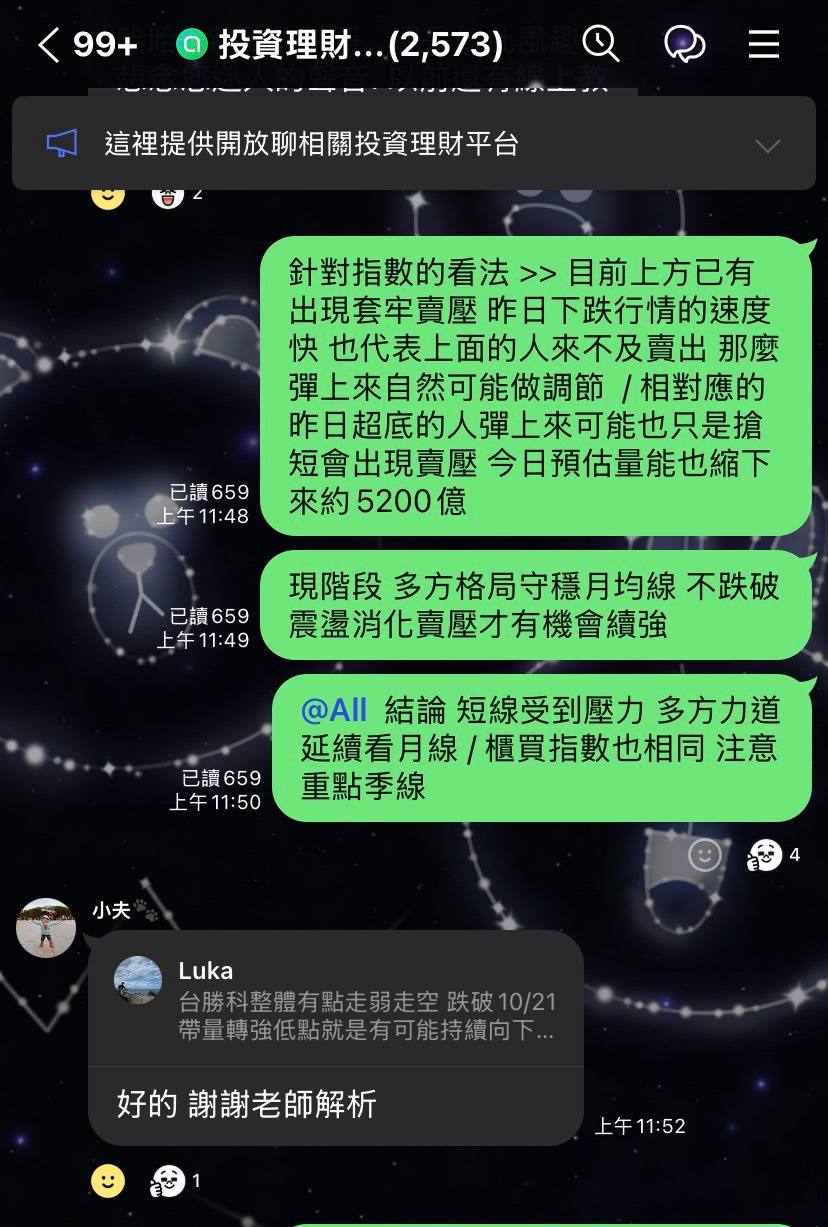The width and height of the screenshot is (828, 1227).
Task: Search within this chat
Action: coord(600,44)
